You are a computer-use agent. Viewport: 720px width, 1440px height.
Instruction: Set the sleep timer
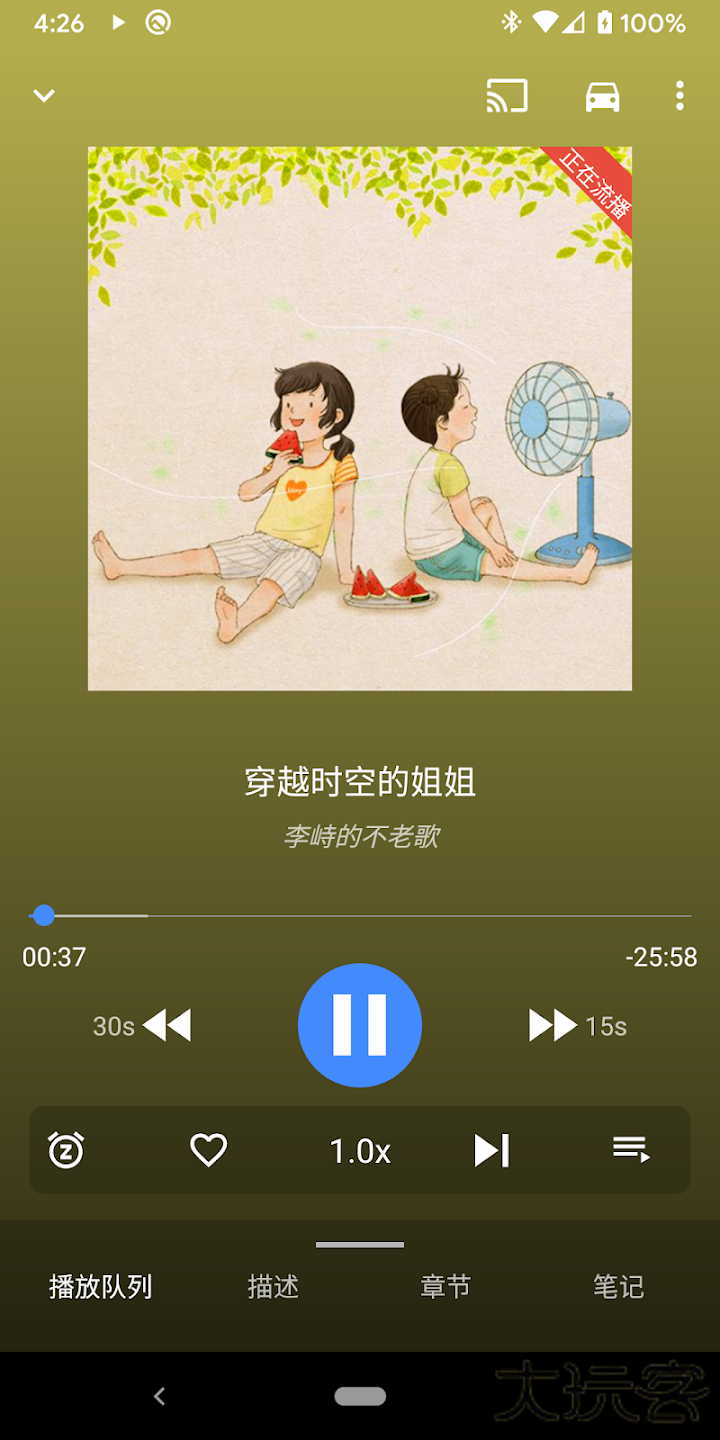click(x=66, y=1150)
